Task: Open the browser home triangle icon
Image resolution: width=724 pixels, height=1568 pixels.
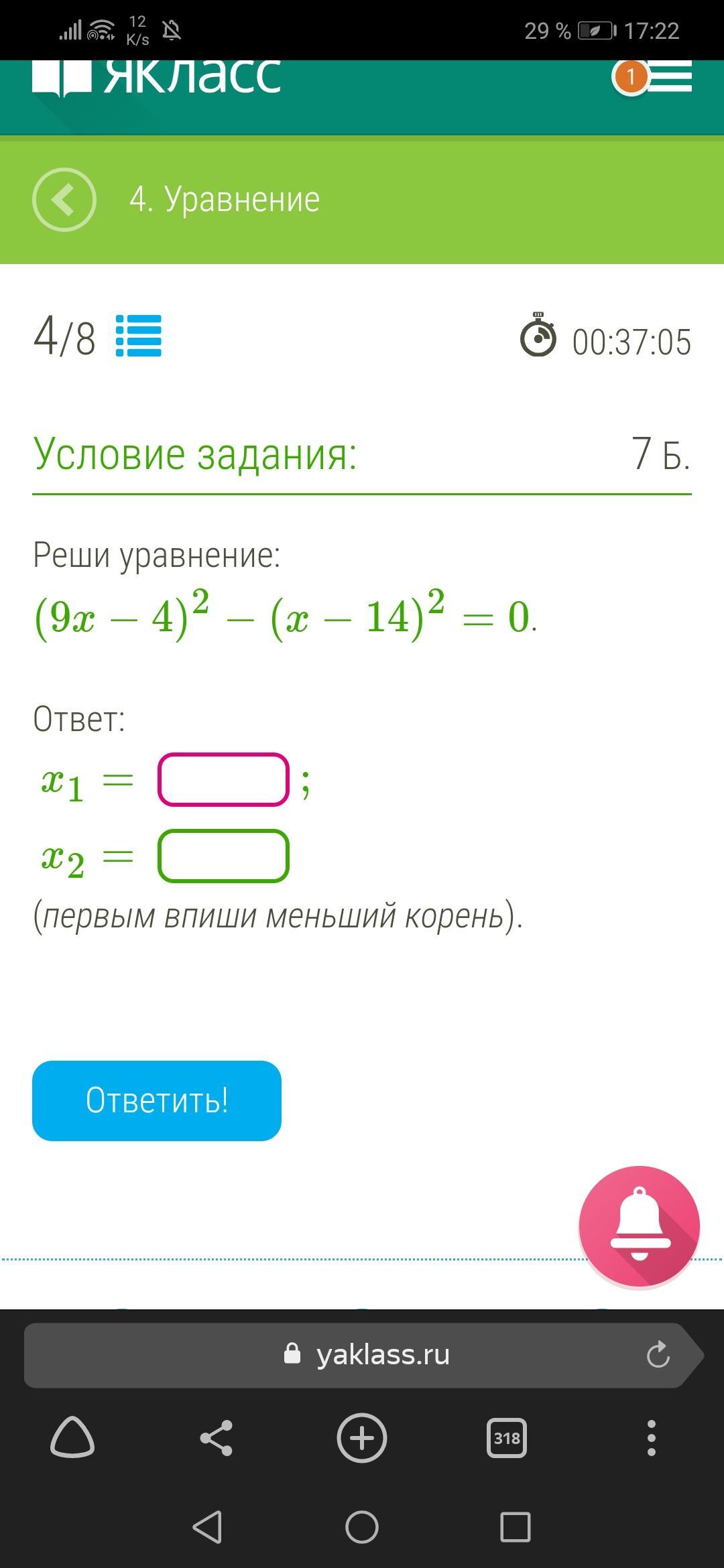Action: coord(72,1438)
